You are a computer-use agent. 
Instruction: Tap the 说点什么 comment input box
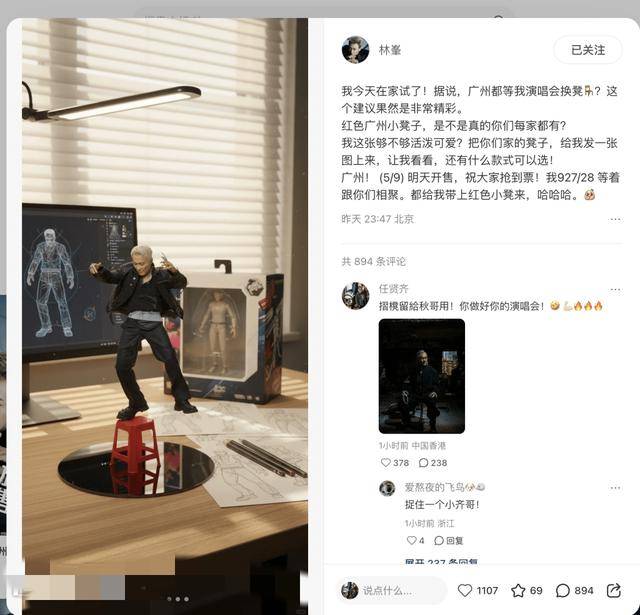[x=391, y=590]
